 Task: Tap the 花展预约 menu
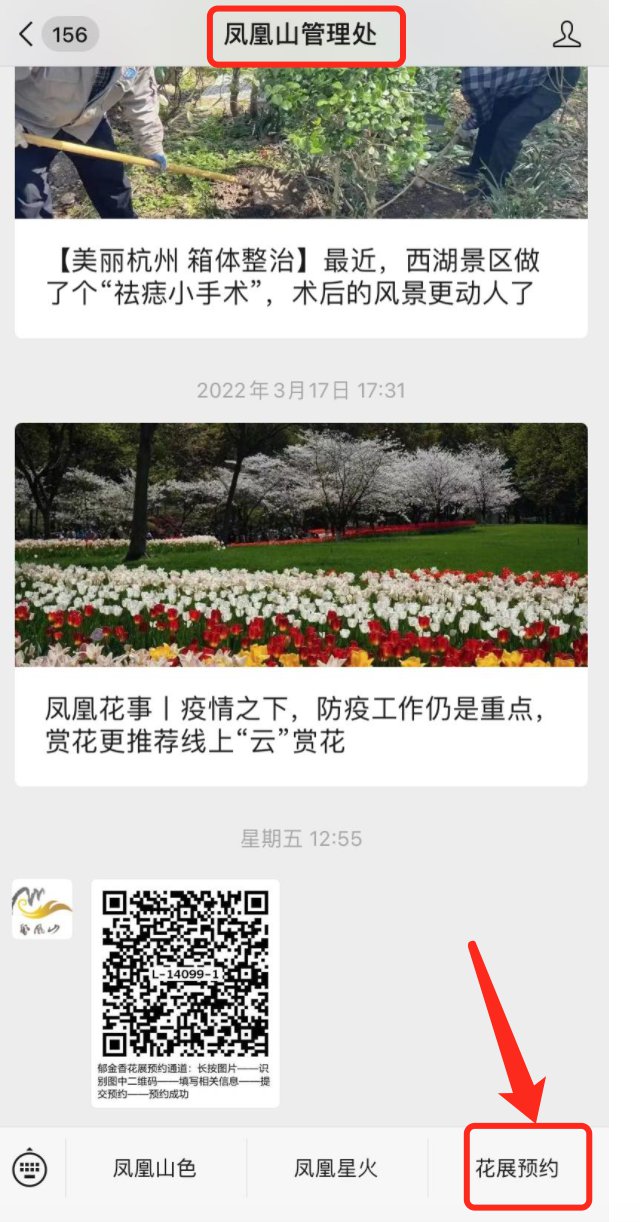(x=517, y=1168)
